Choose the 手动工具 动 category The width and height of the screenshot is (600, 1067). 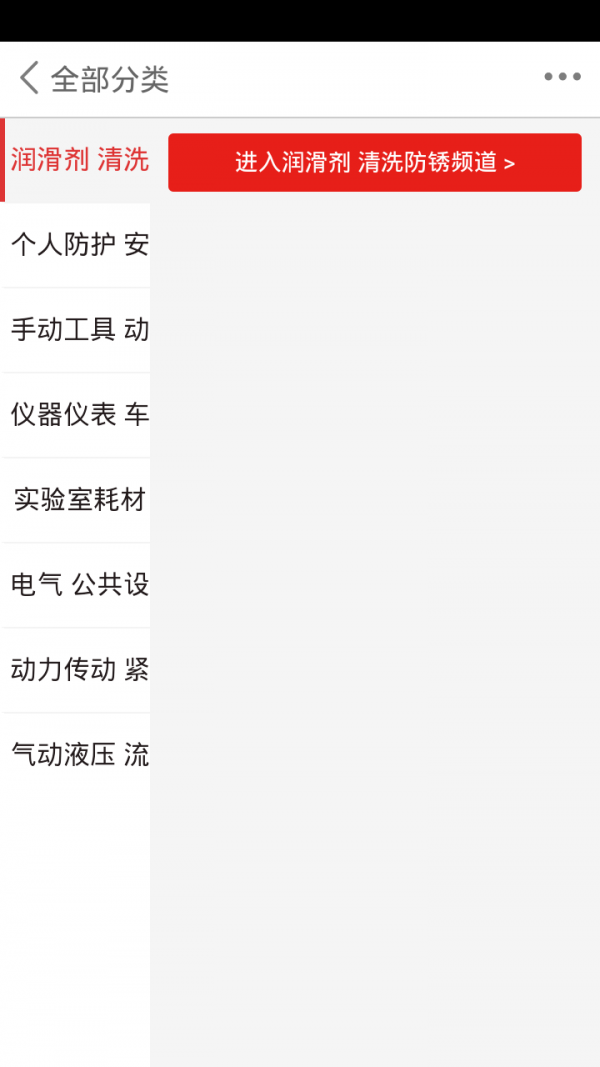78,330
